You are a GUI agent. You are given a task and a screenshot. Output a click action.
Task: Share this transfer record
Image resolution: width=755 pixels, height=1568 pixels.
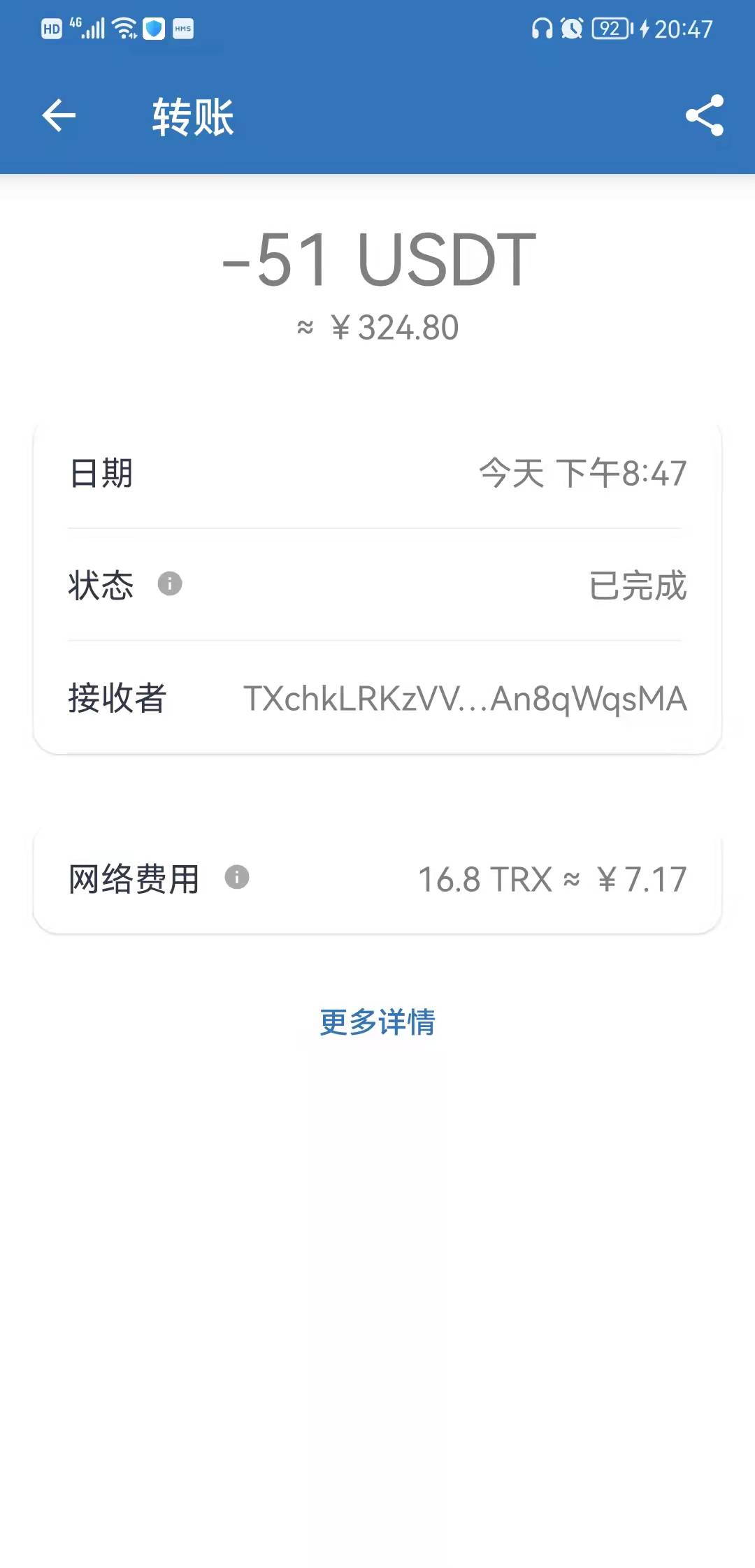704,116
